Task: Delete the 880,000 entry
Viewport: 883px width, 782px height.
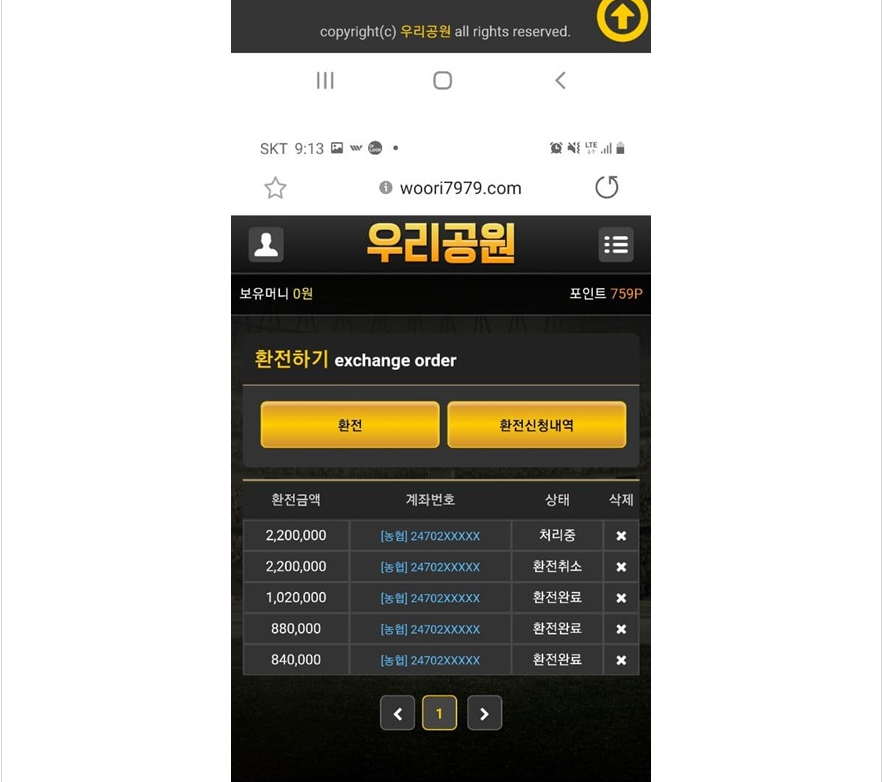Action: coord(621,629)
